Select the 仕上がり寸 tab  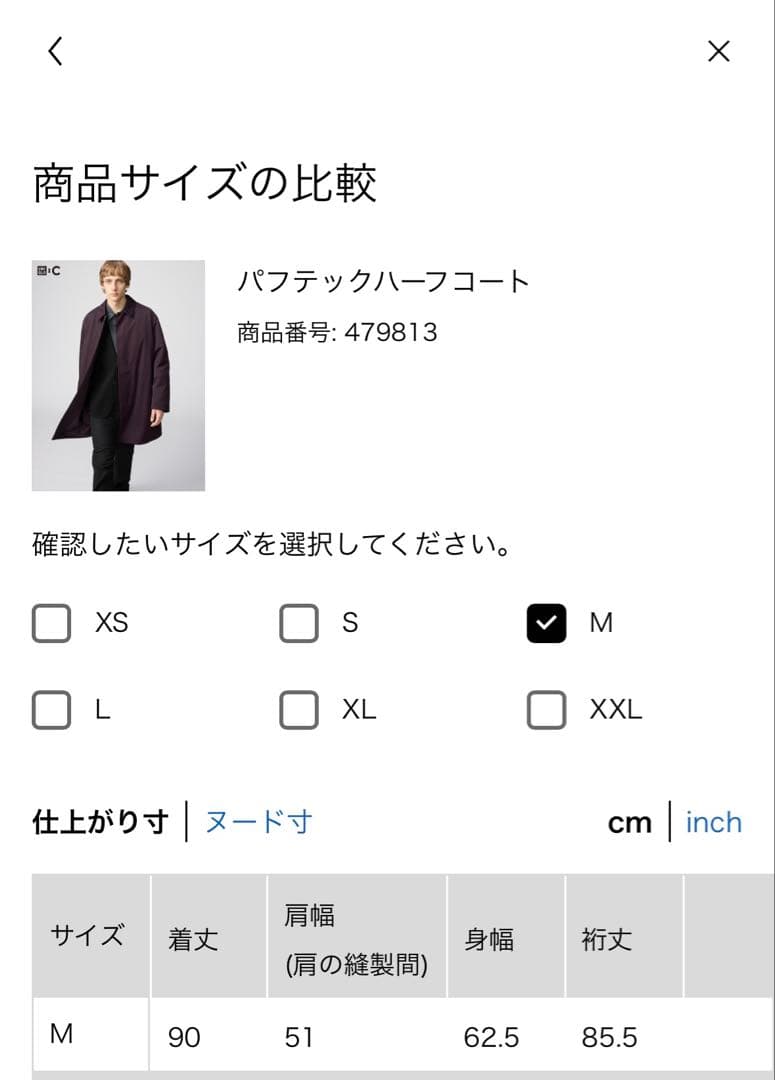tap(97, 822)
